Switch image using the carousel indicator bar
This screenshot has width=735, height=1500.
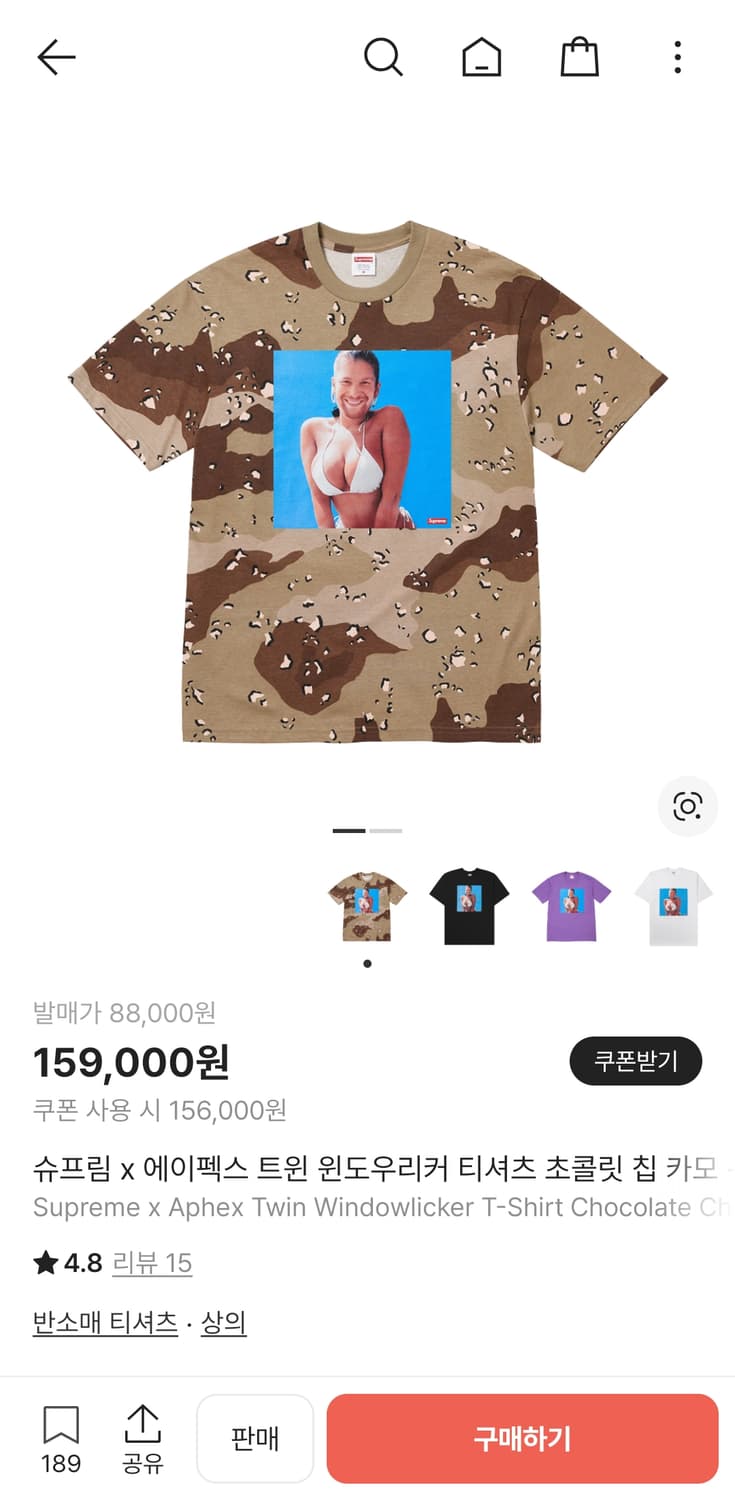coord(354,831)
